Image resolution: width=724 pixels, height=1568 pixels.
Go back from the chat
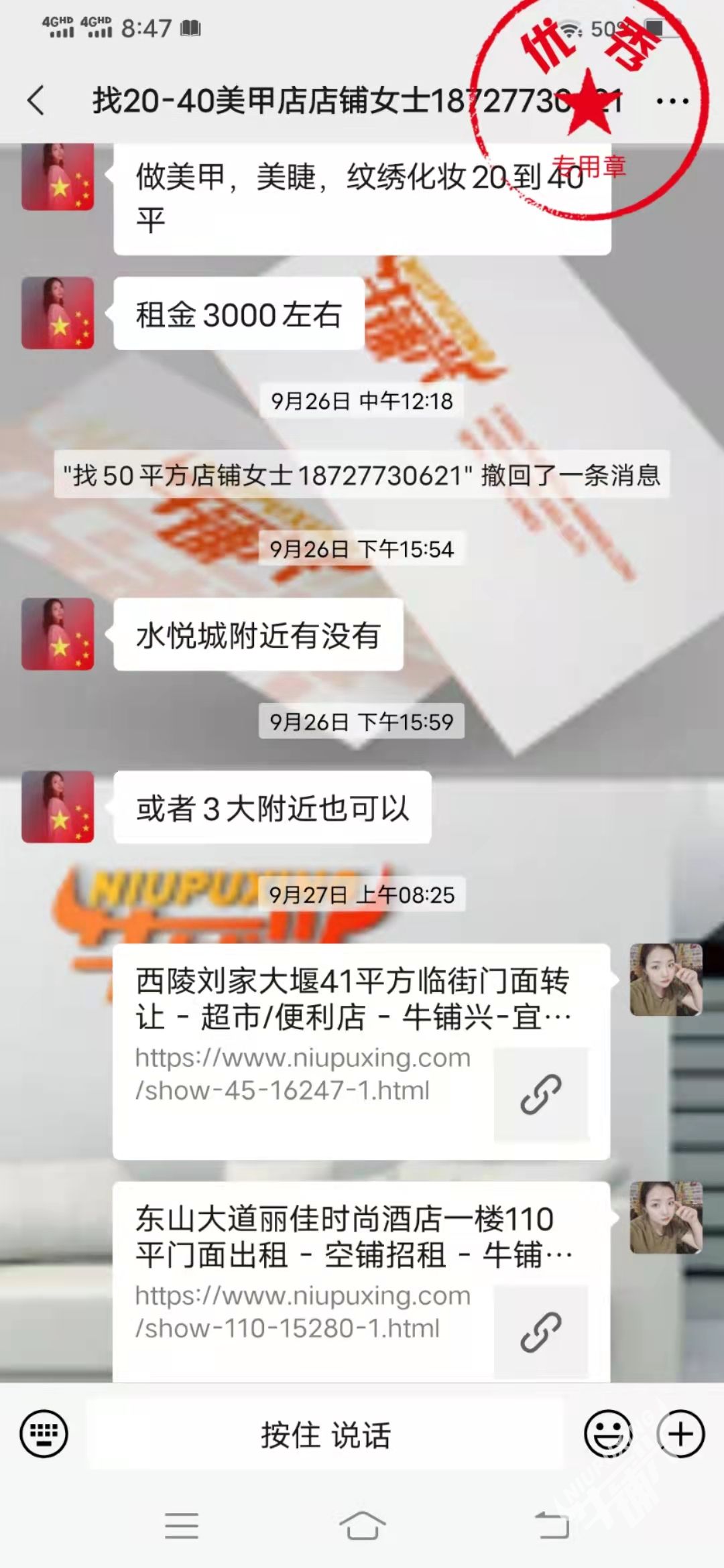point(36,101)
